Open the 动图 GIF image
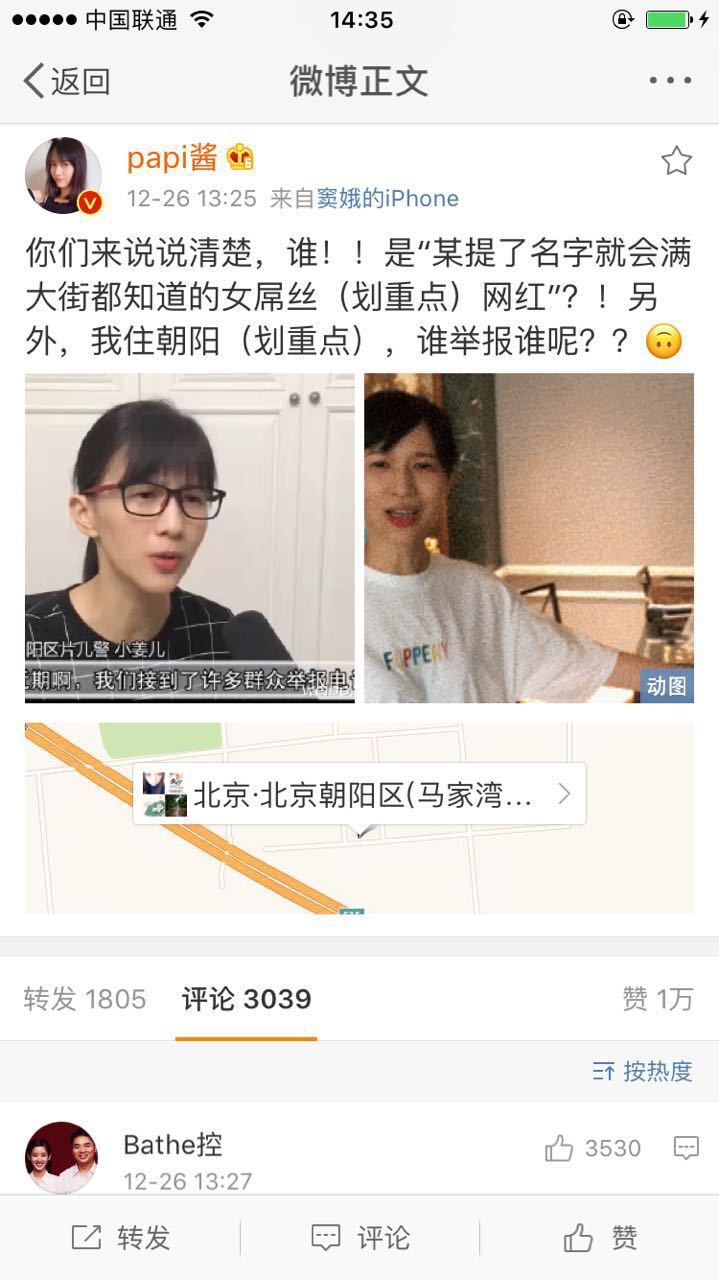The width and height of the screenshot is (719, 1280). (x=529, y=538)
